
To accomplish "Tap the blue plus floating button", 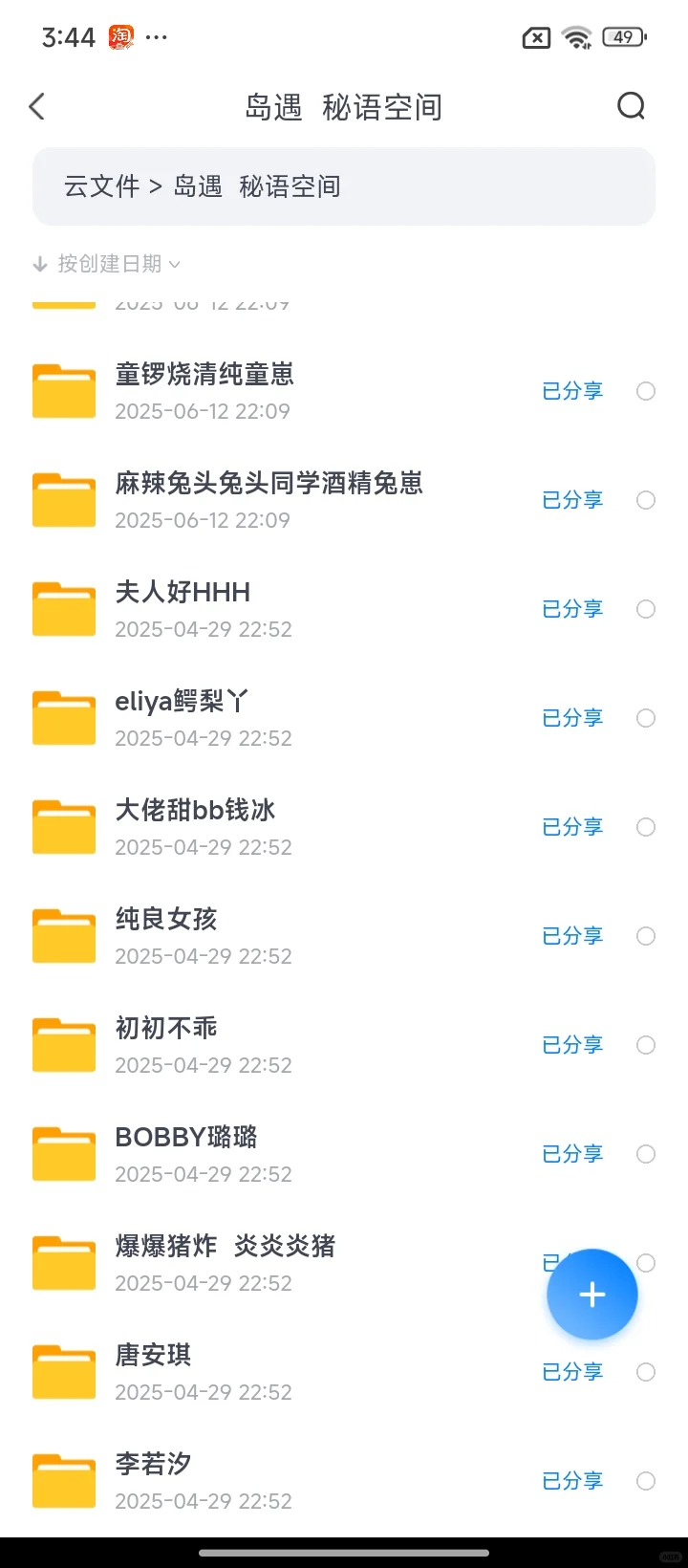I will tap(591, 1295).
